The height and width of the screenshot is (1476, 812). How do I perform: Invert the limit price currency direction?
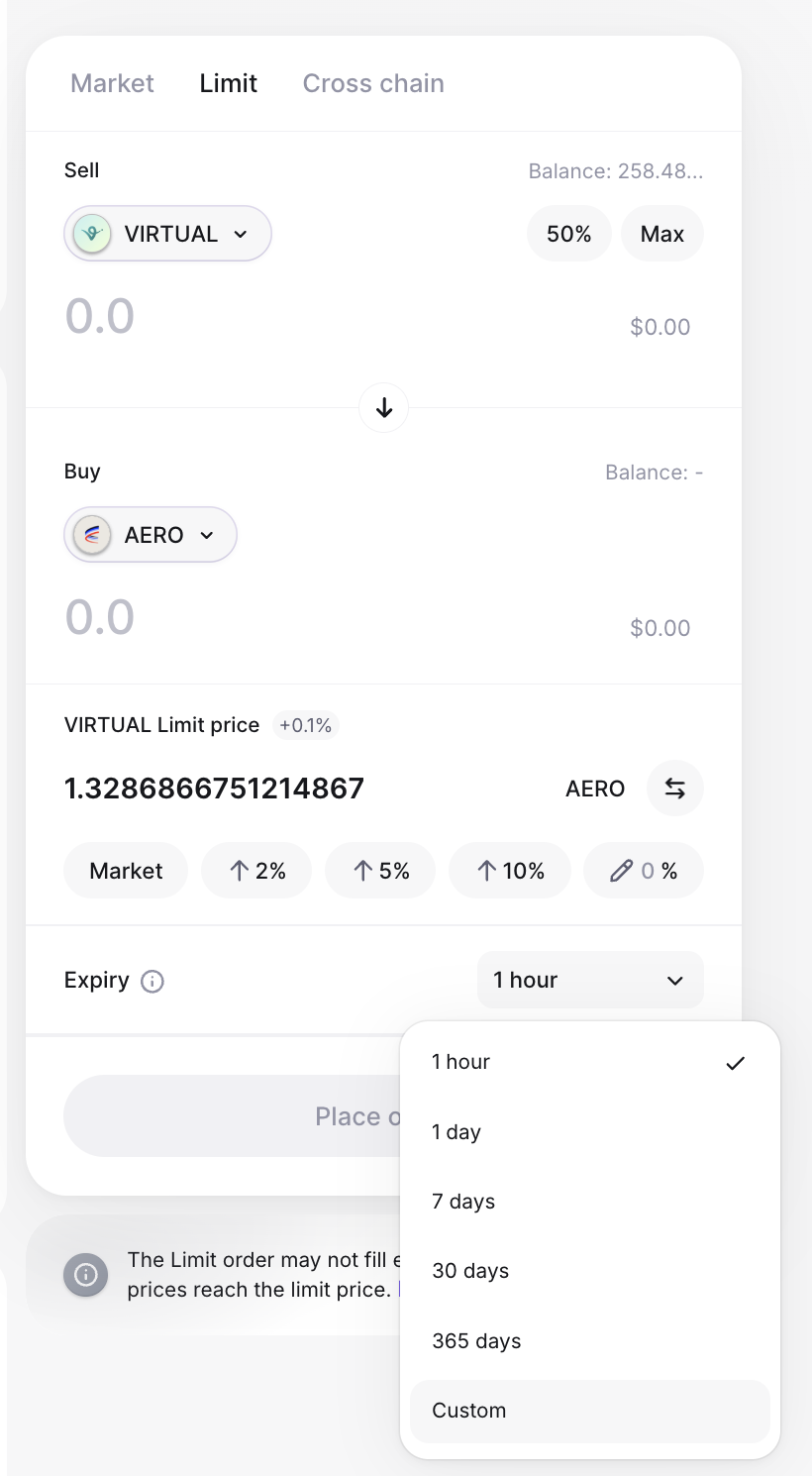[x=674, y=789]
